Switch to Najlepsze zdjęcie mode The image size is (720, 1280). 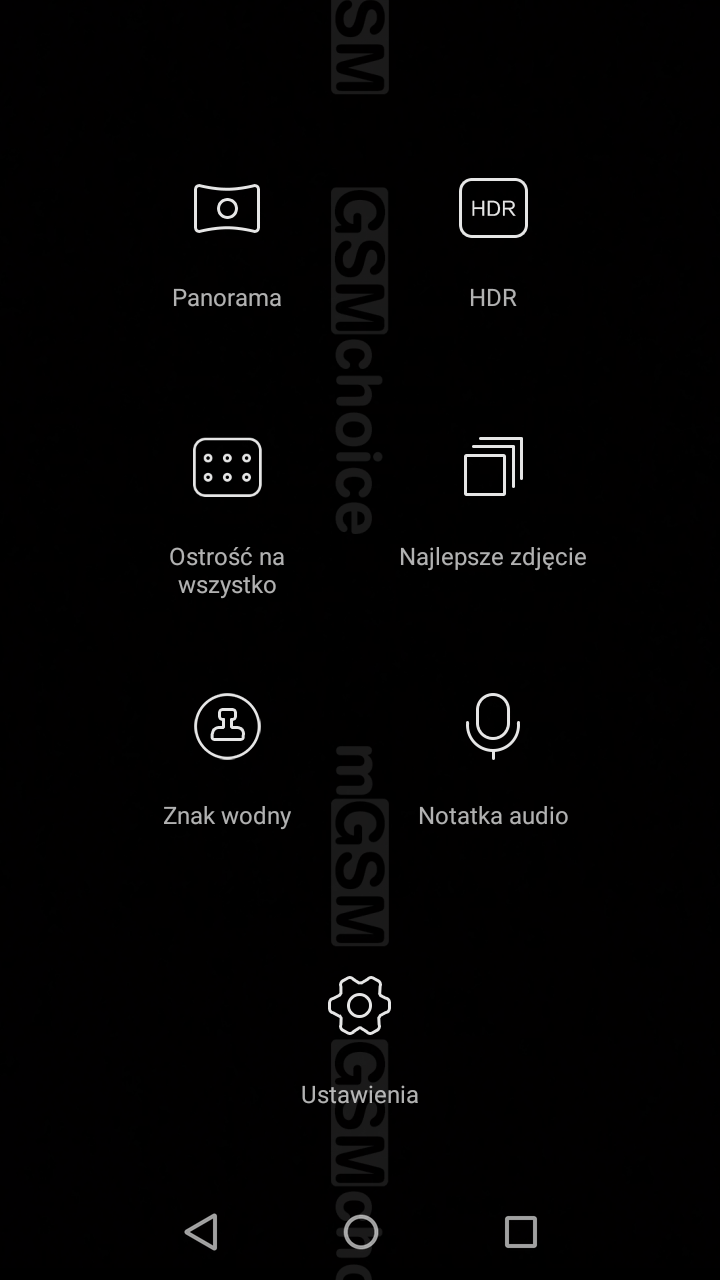tap(493, 468)
